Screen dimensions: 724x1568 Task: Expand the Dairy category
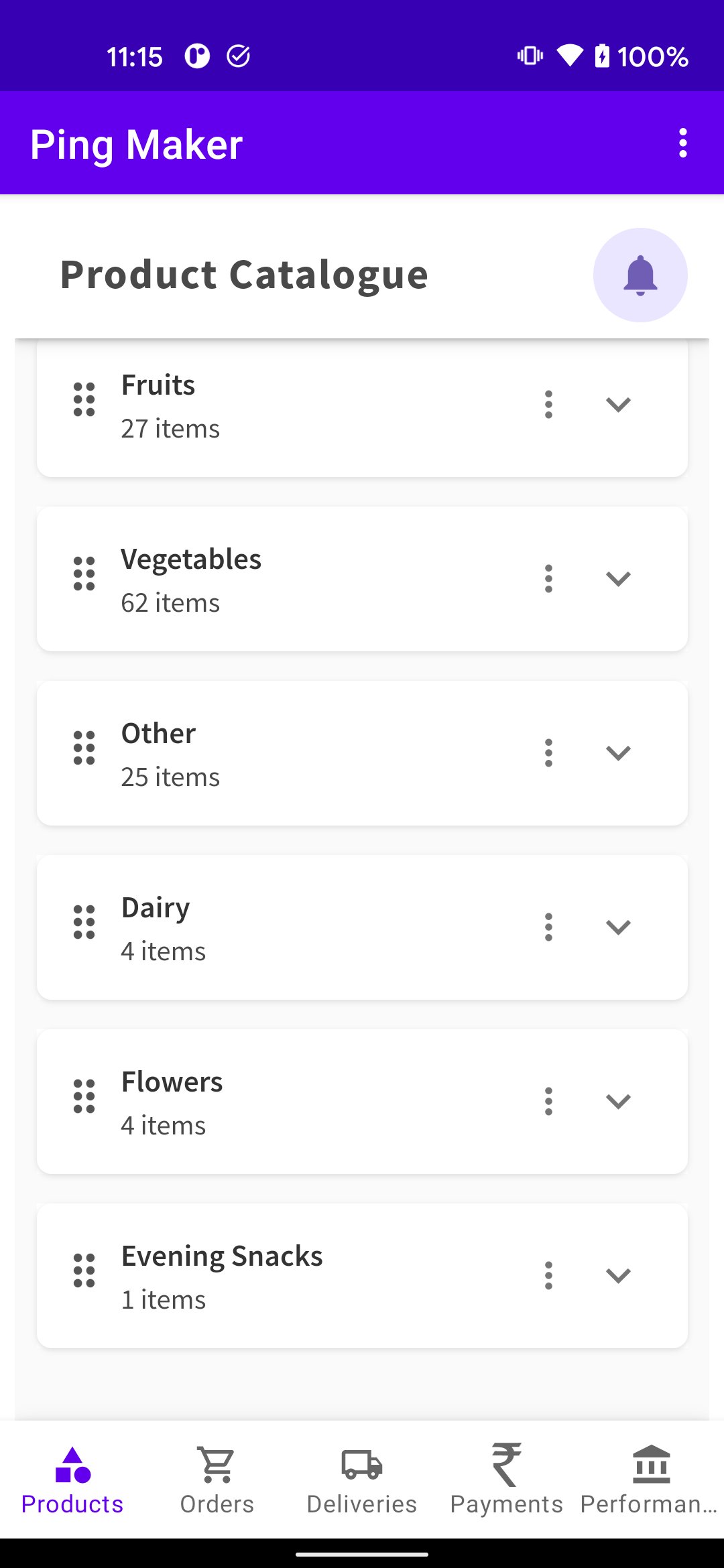coord(618,927)
